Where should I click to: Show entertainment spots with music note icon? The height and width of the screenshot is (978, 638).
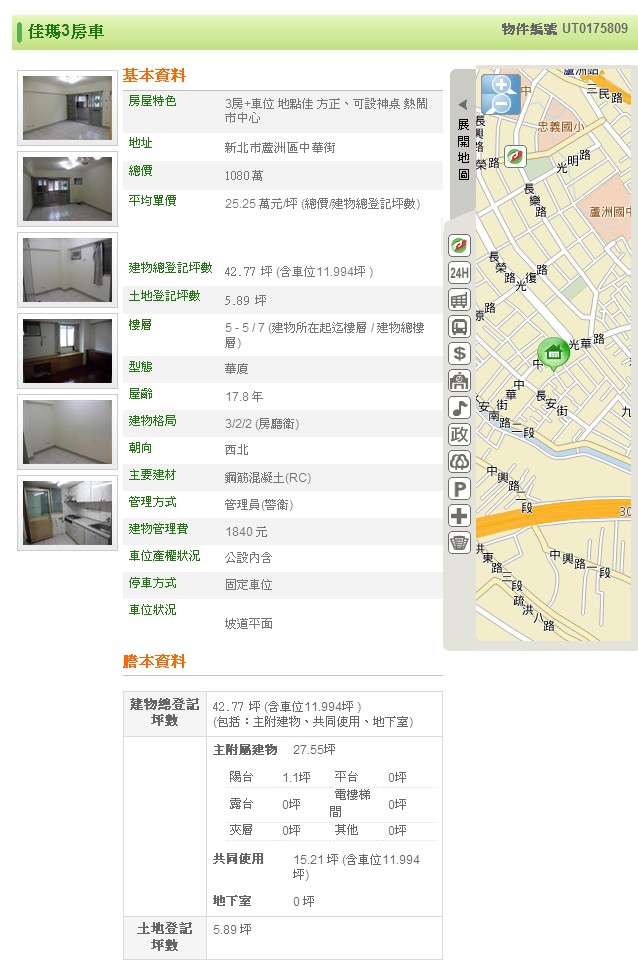point(459,408)
